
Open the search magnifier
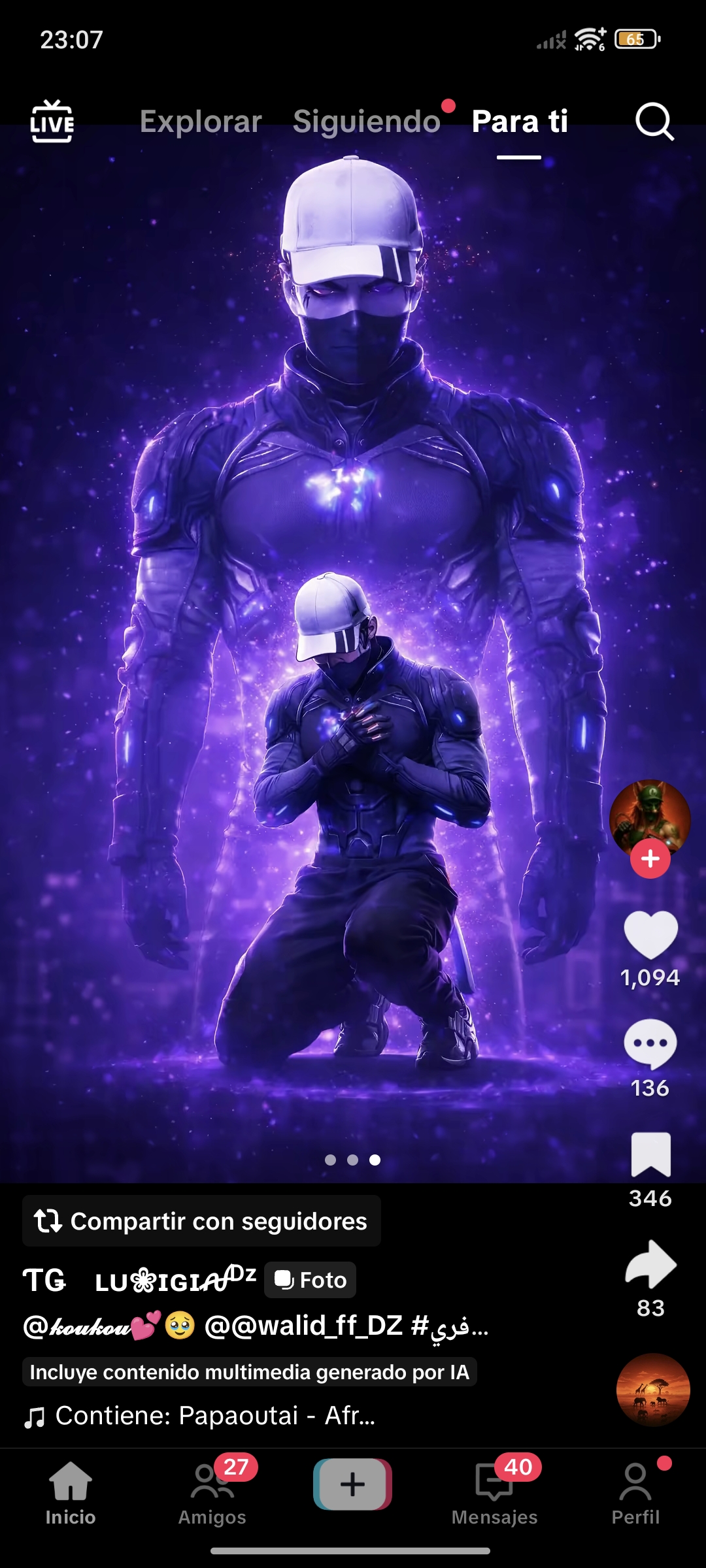(654, 122)
